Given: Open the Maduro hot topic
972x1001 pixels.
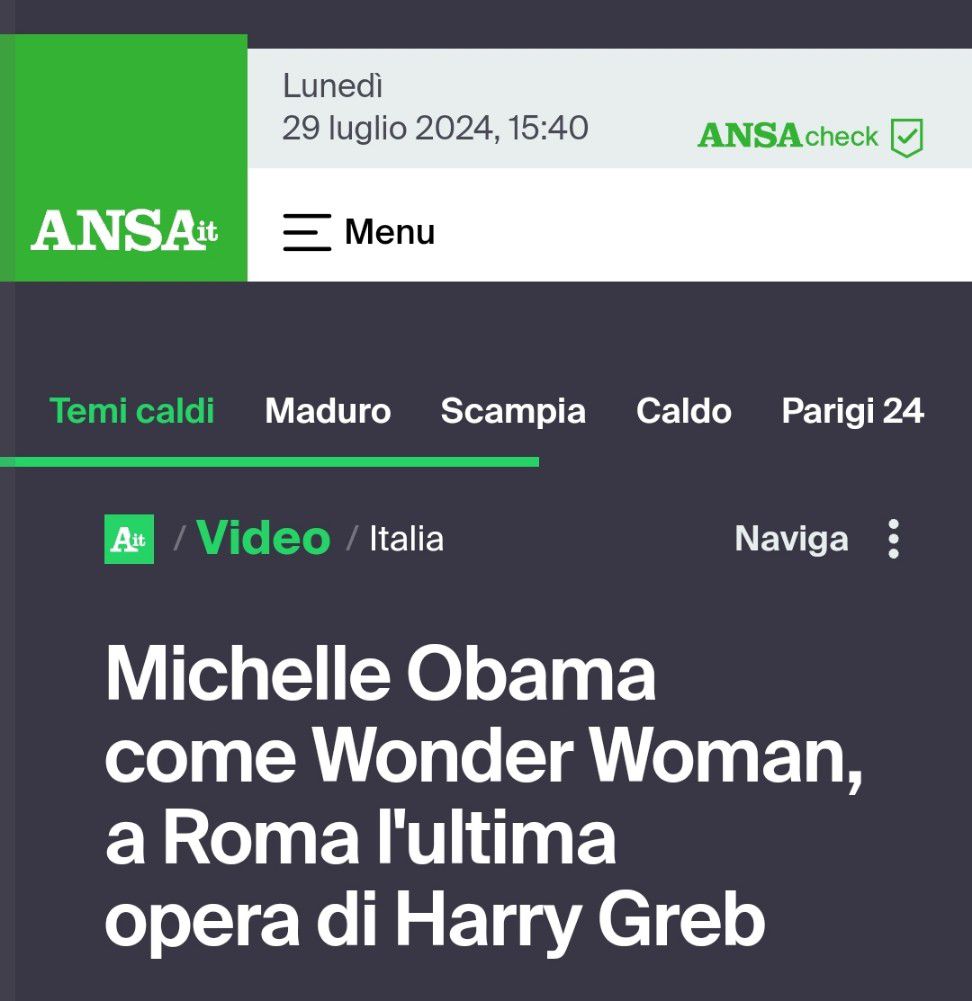Looking at the screenshot, I should [327, 411].
